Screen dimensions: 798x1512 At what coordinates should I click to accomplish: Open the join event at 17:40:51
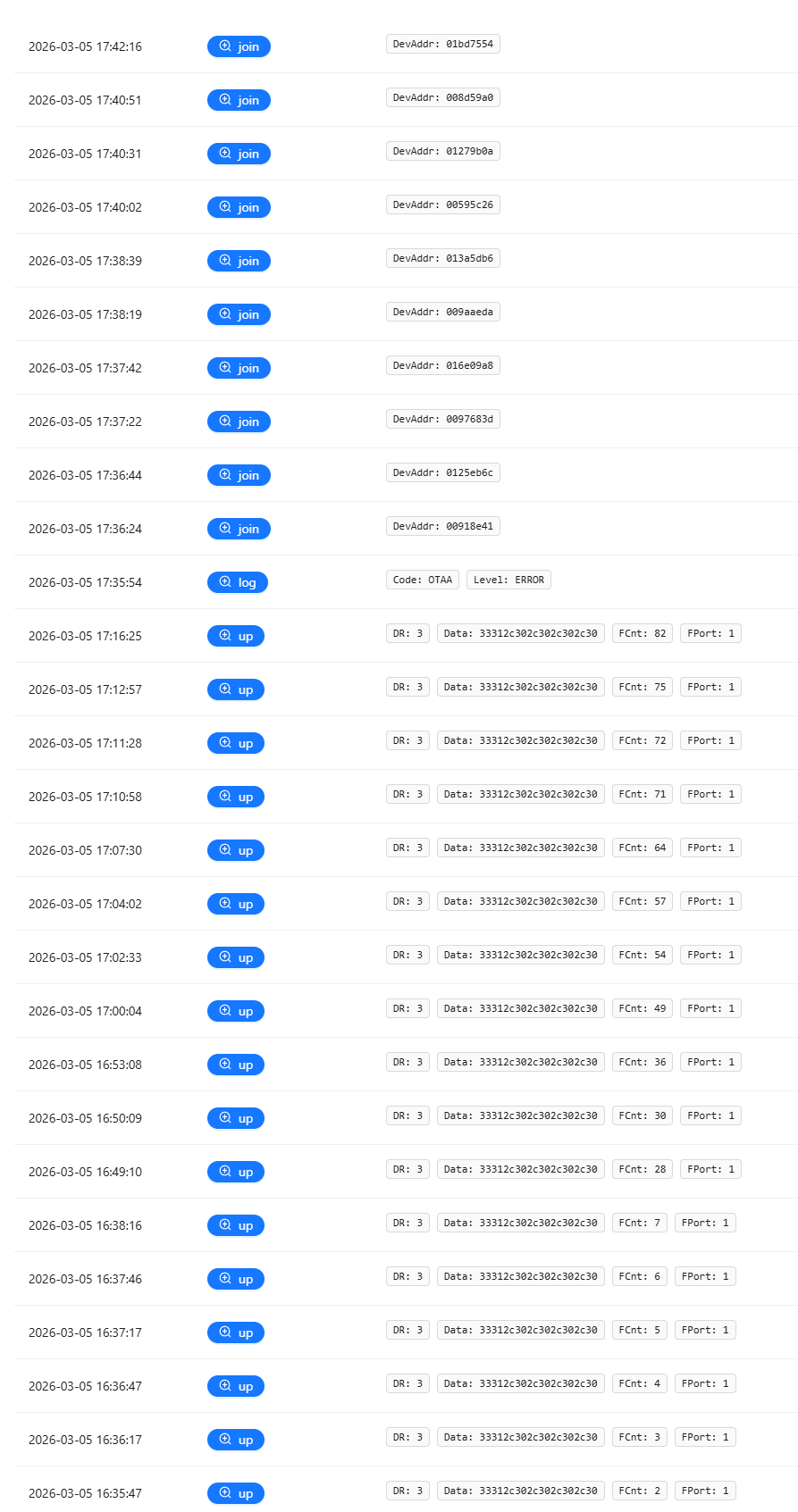[239, 100]
